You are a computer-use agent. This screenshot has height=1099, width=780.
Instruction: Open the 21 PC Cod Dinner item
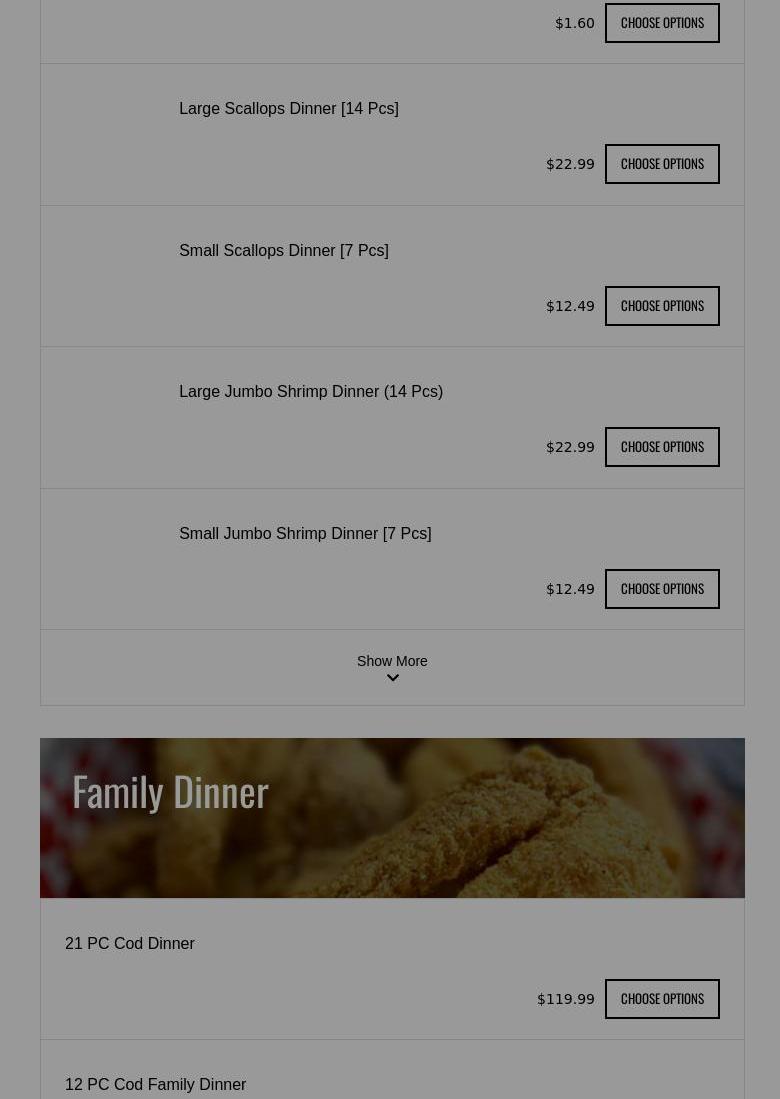tap(129, 944)
